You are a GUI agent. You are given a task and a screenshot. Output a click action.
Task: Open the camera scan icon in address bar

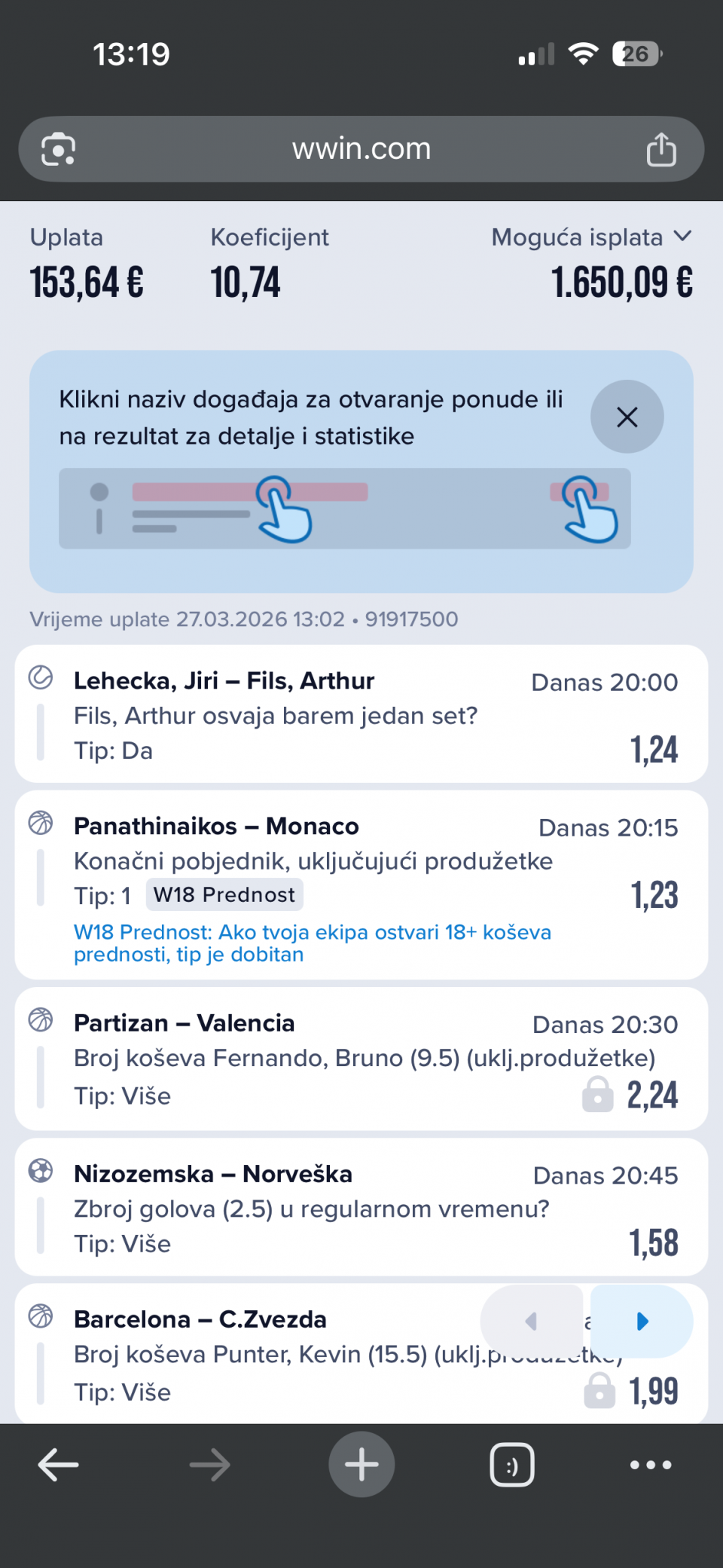pos(59,149)
